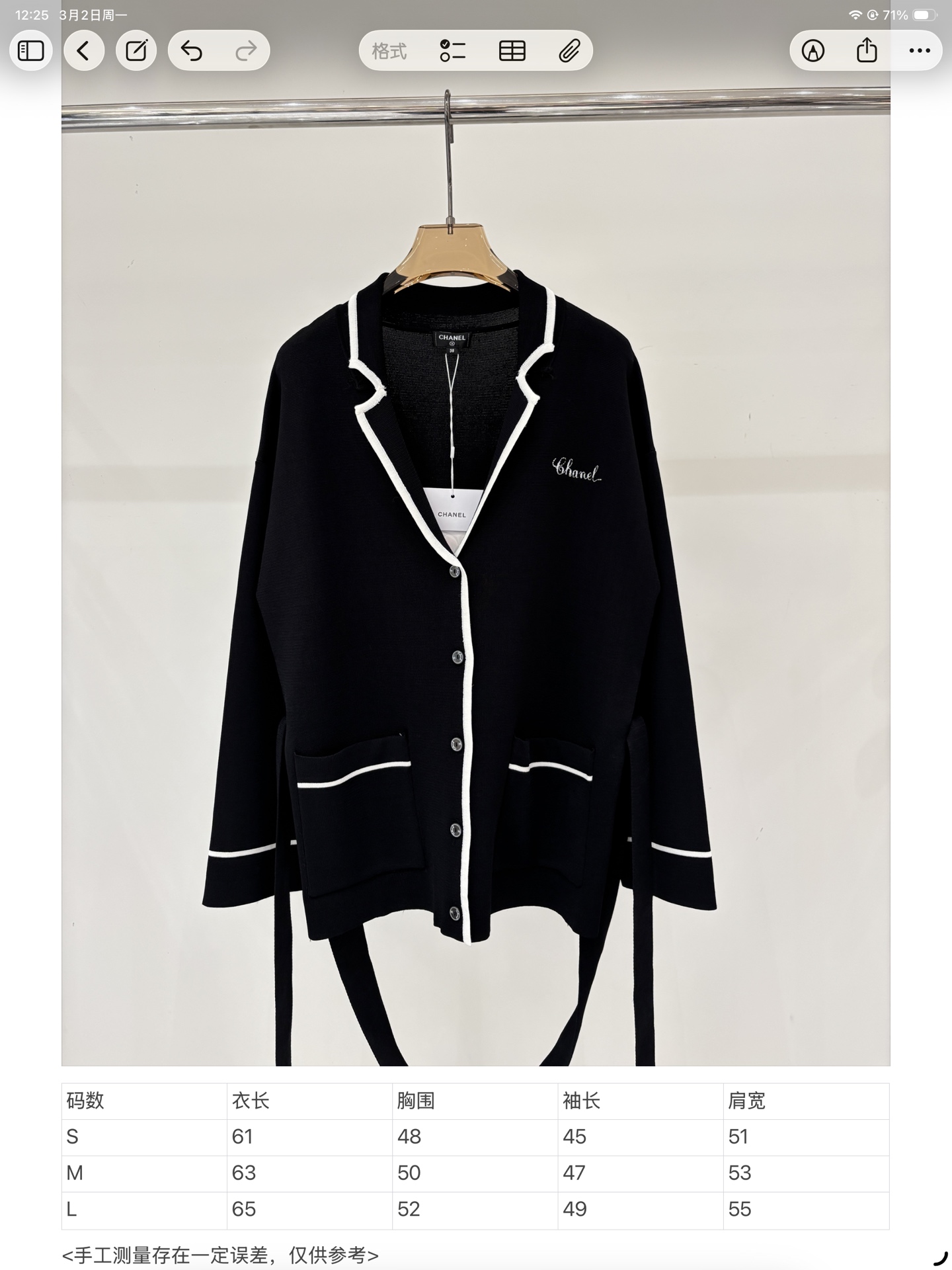
Task: Redo the last edit
Action: pos(246,51)
